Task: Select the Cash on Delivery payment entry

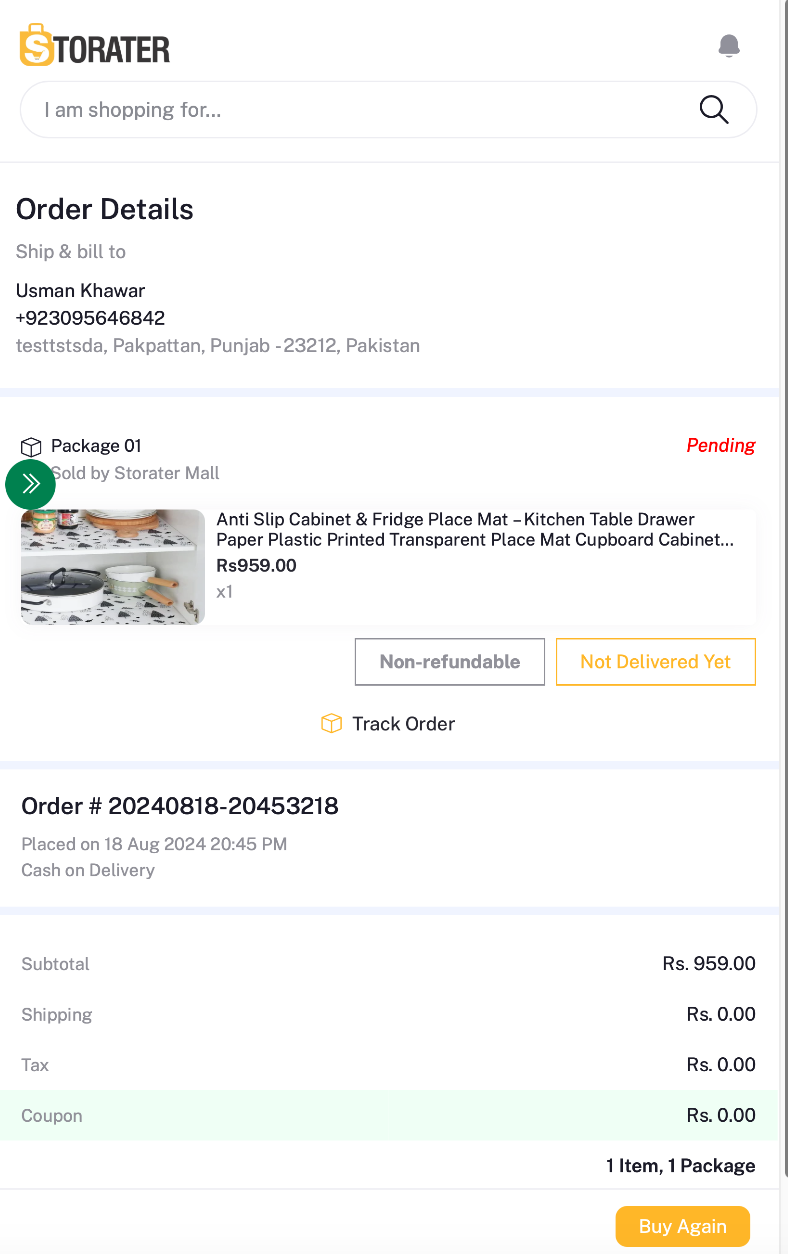Action: [x=87, y=870]
